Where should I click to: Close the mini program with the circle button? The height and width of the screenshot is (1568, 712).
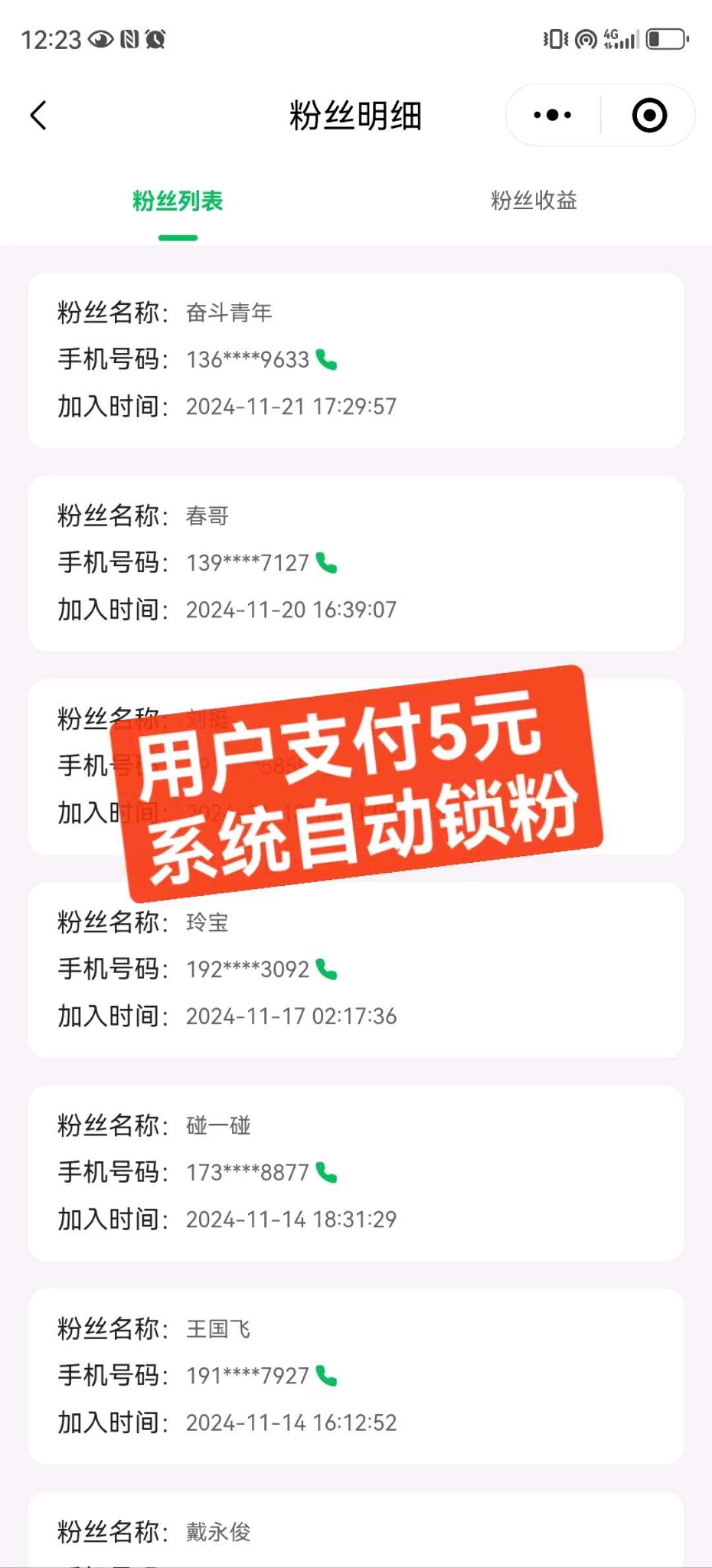tap(649, 115)
